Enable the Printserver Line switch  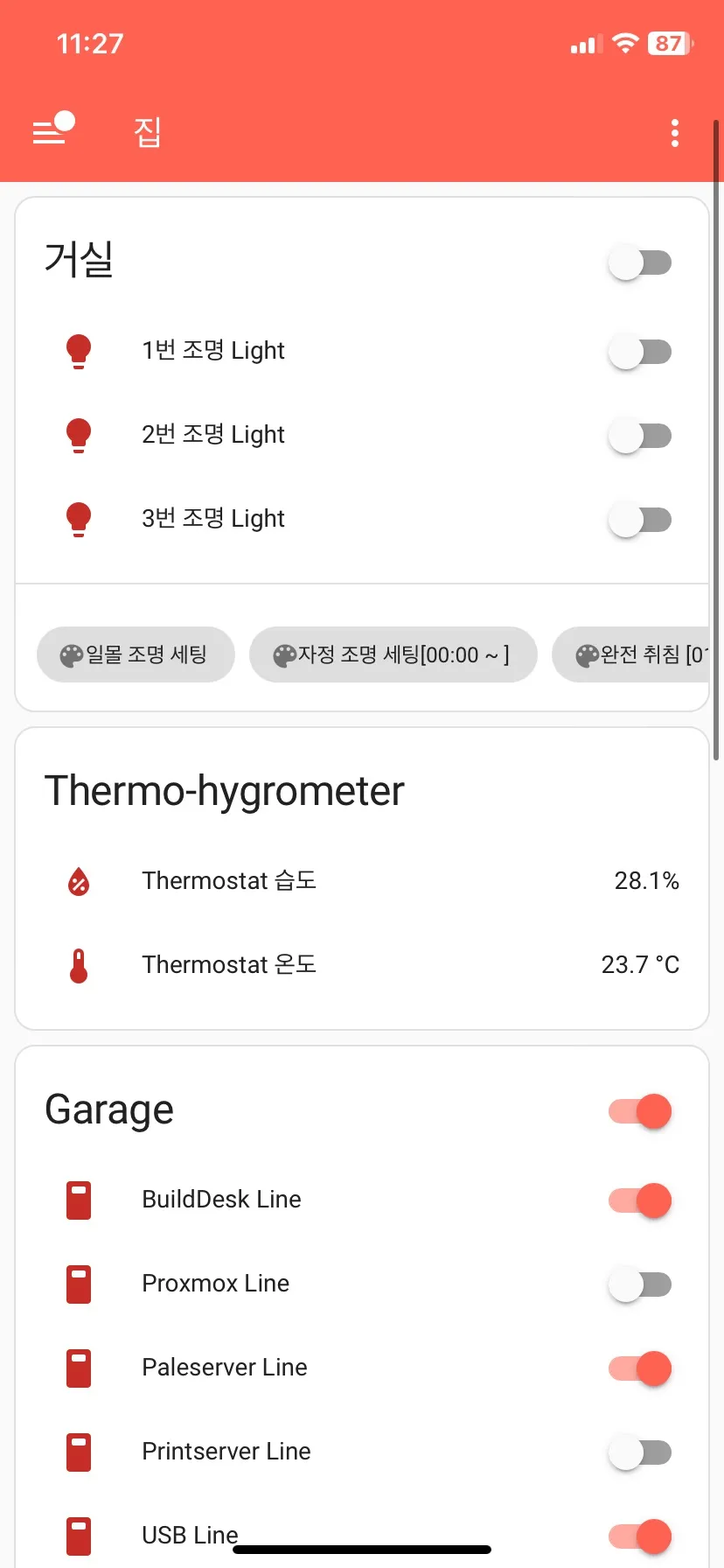click(x=640, y=1452)
